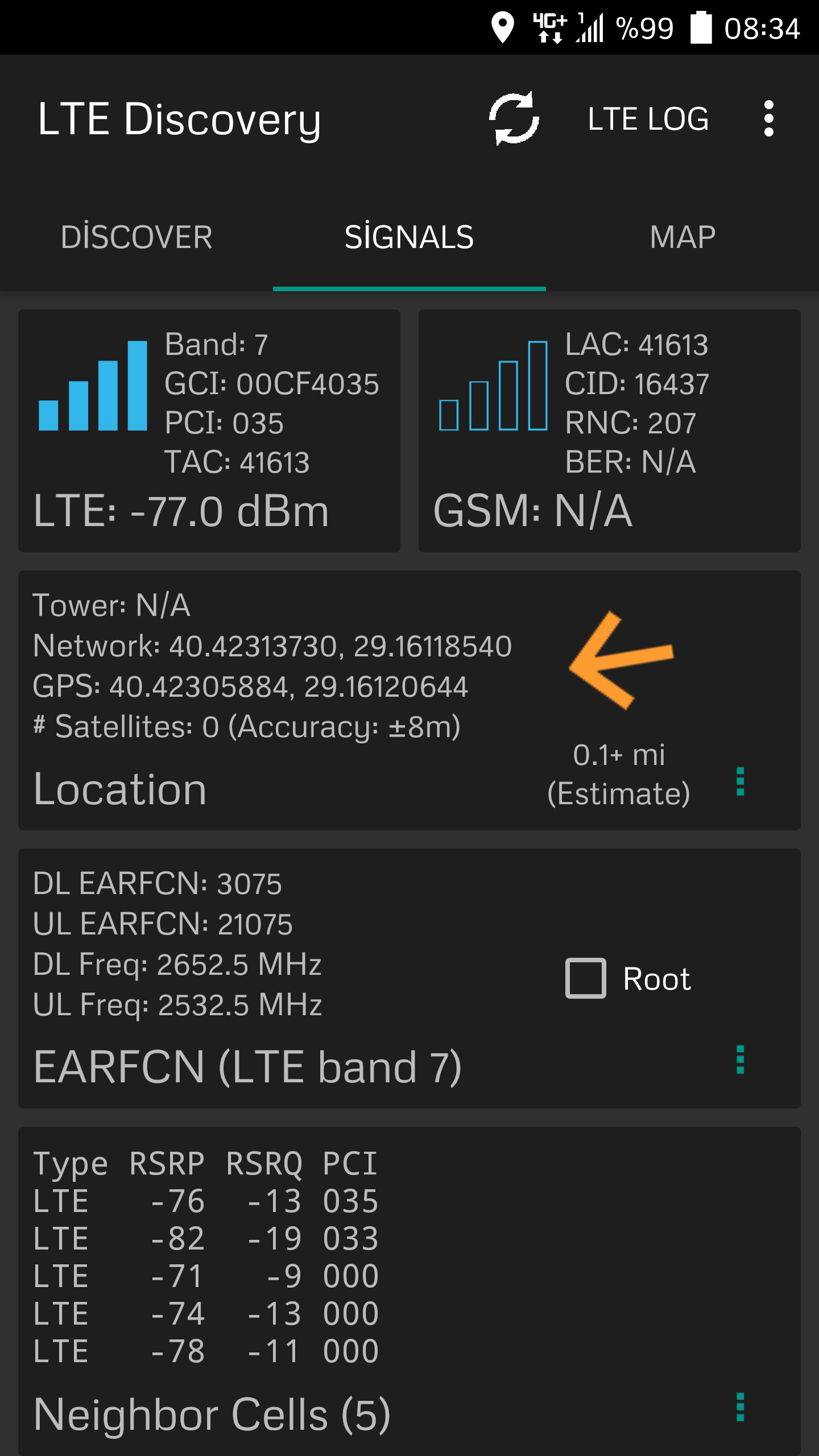Select the Signals tab

click(409, 237)
